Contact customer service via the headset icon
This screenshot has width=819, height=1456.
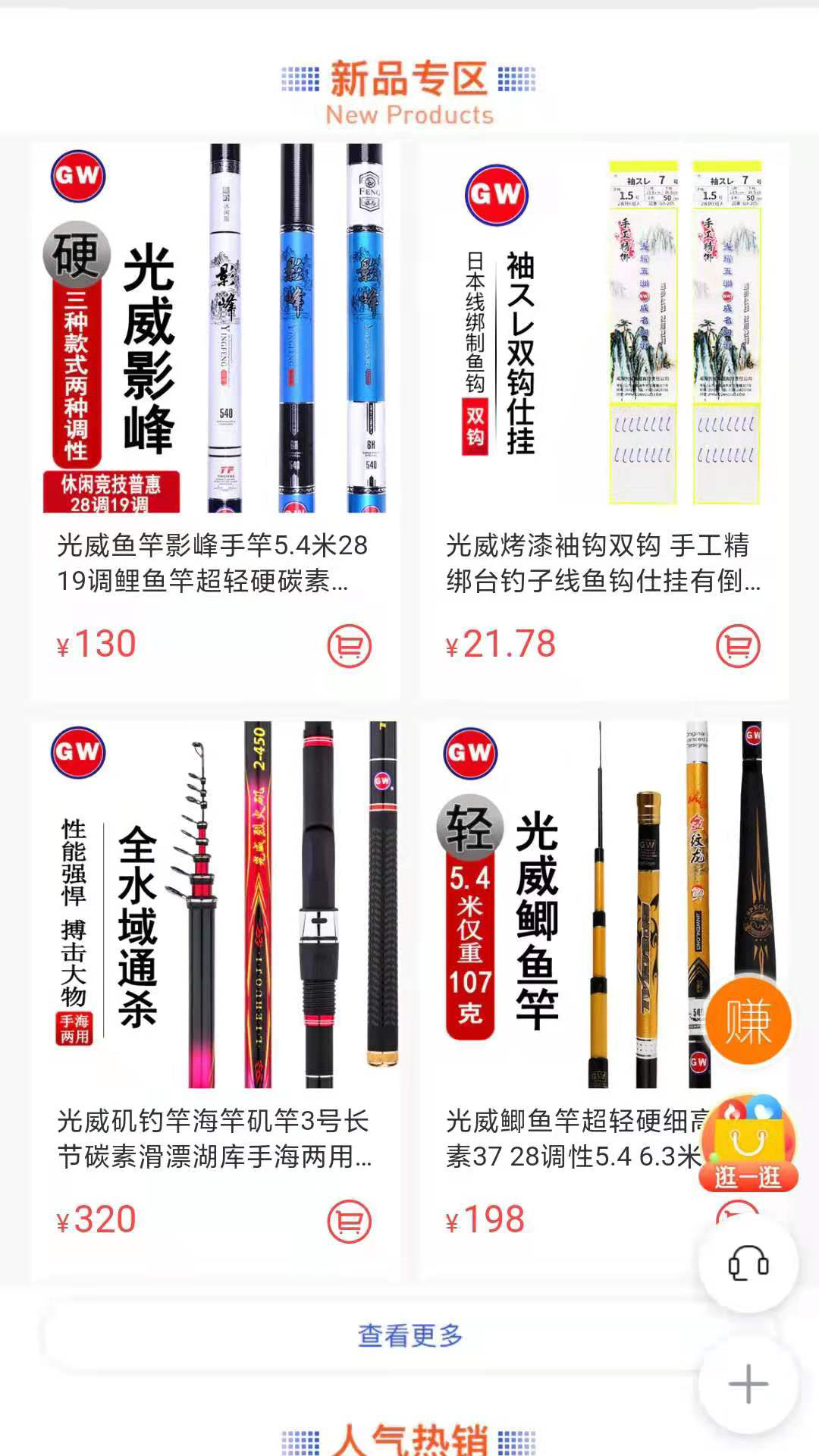[x=748, y=1264]
